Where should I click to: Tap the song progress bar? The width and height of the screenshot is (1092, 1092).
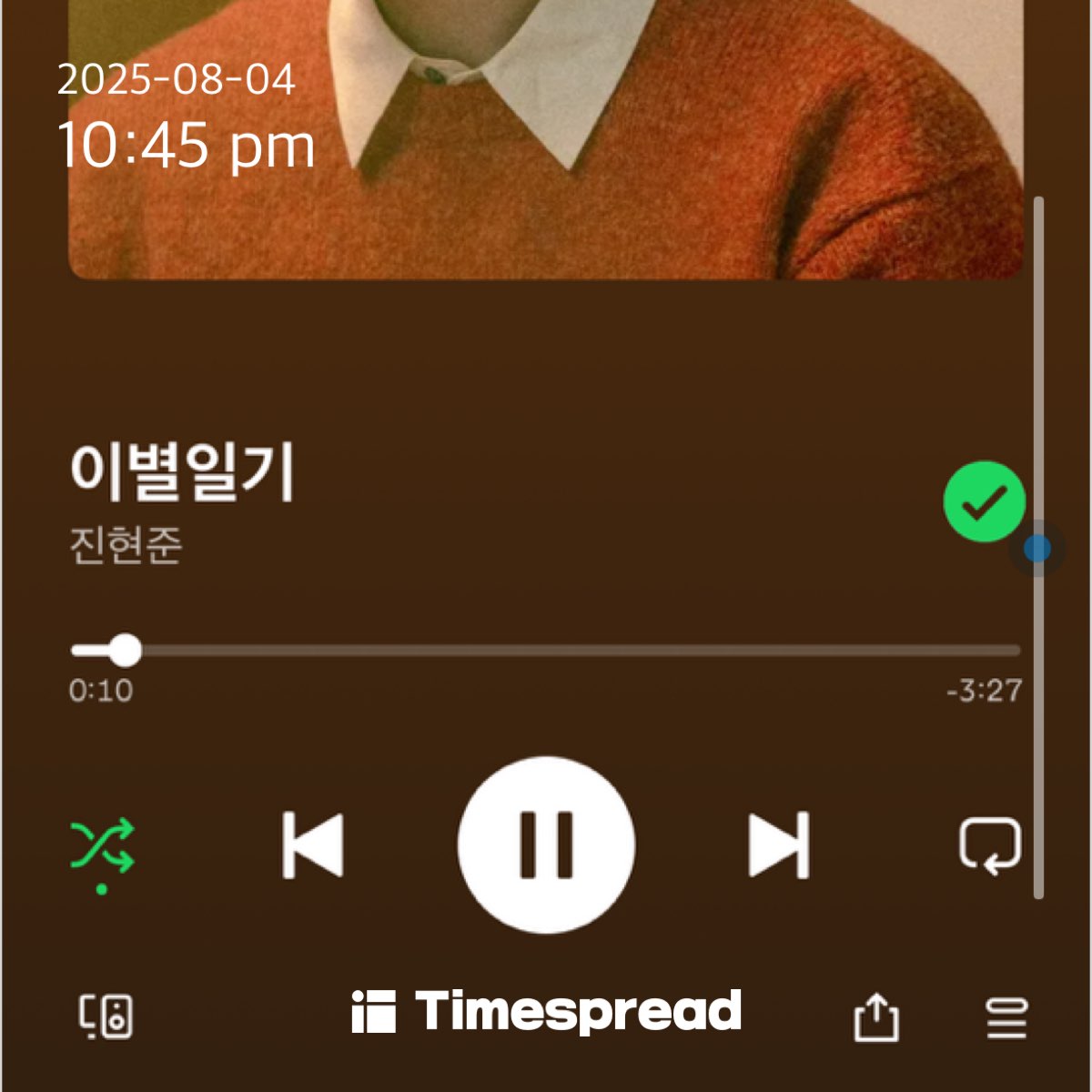pyautogui.click(x=546, y=651)
